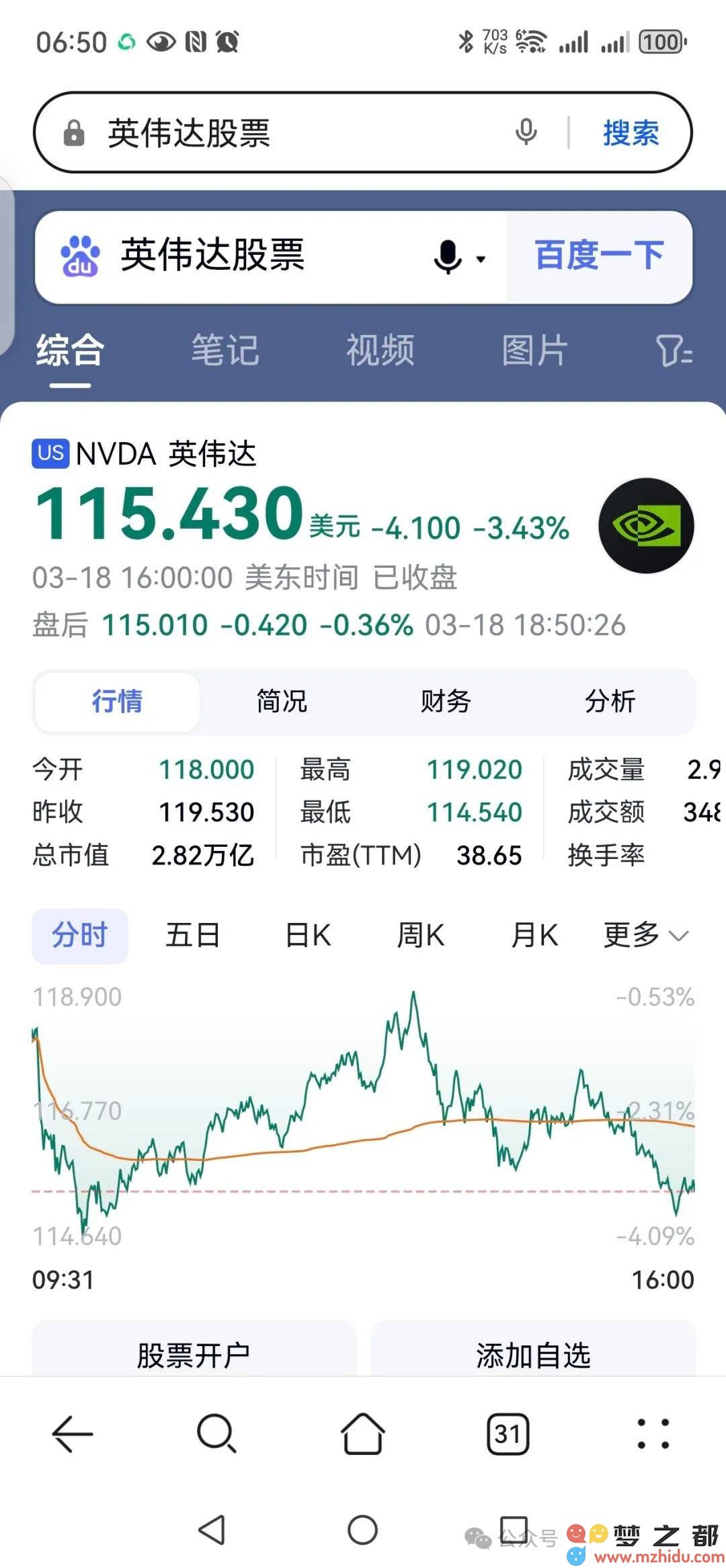The height and width of the screenshot is (1568, 726).
Task: Select the 分析 segment
Action: click(x=610, y=701)
